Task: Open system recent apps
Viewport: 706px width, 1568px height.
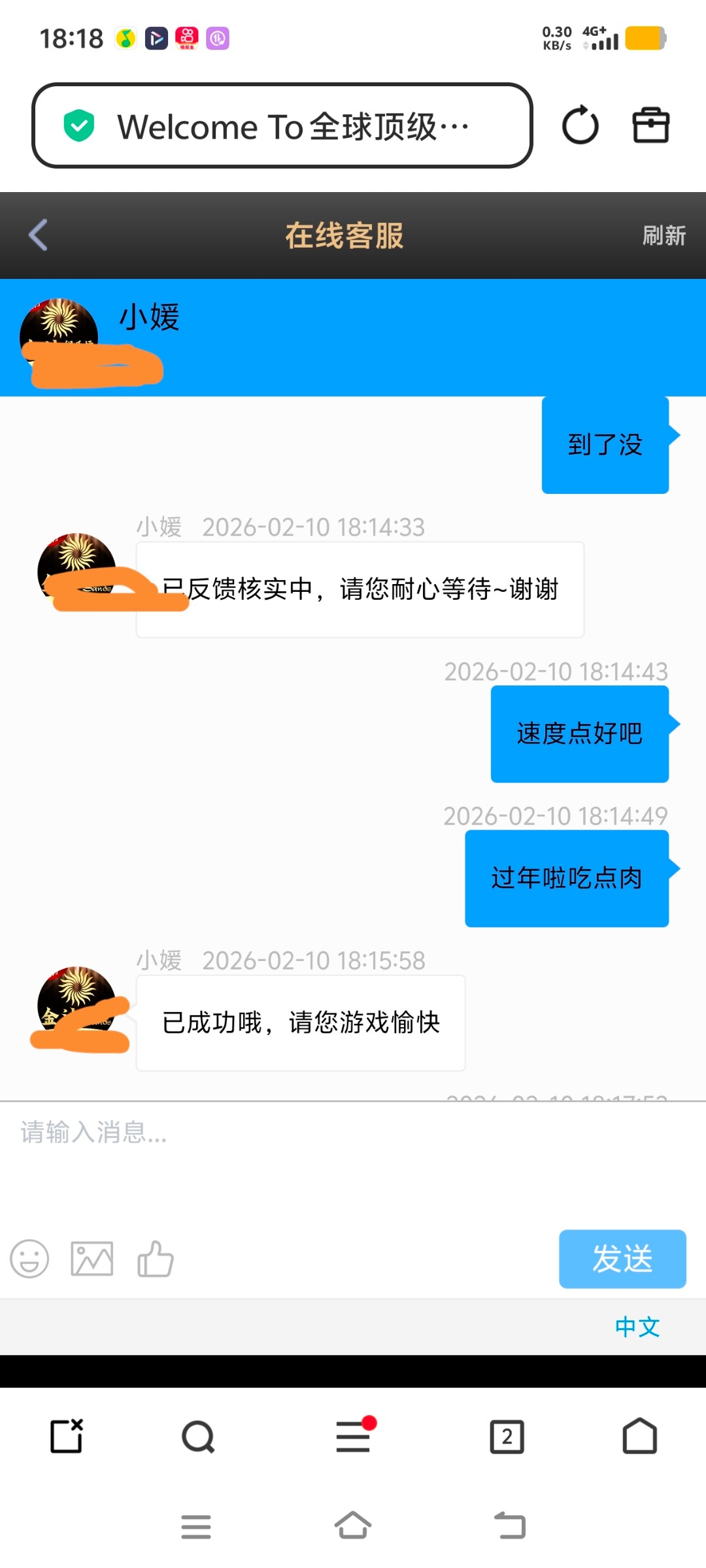Action: click(x=196, y=1527)
